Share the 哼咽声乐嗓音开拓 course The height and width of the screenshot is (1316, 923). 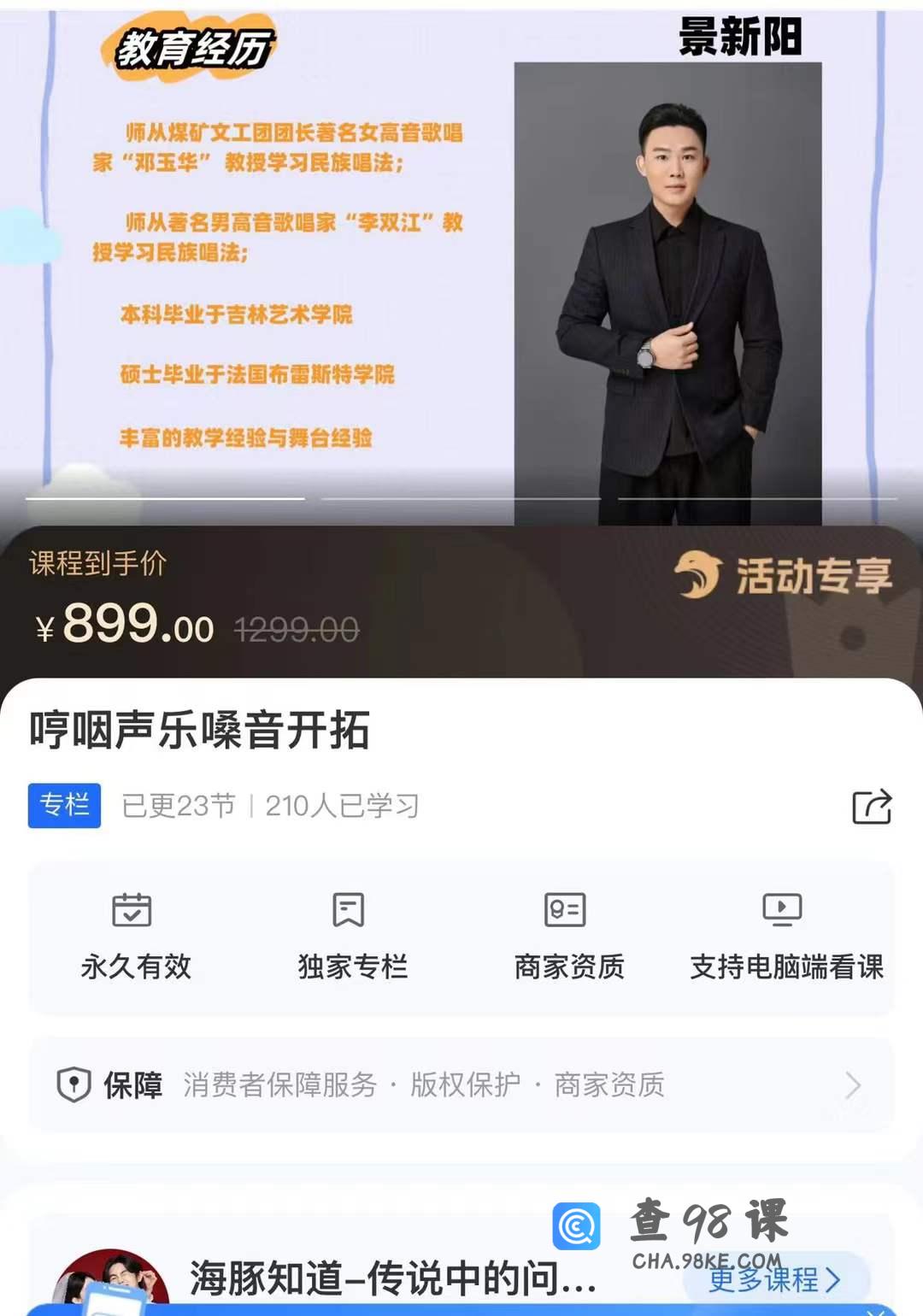[872, 807]
